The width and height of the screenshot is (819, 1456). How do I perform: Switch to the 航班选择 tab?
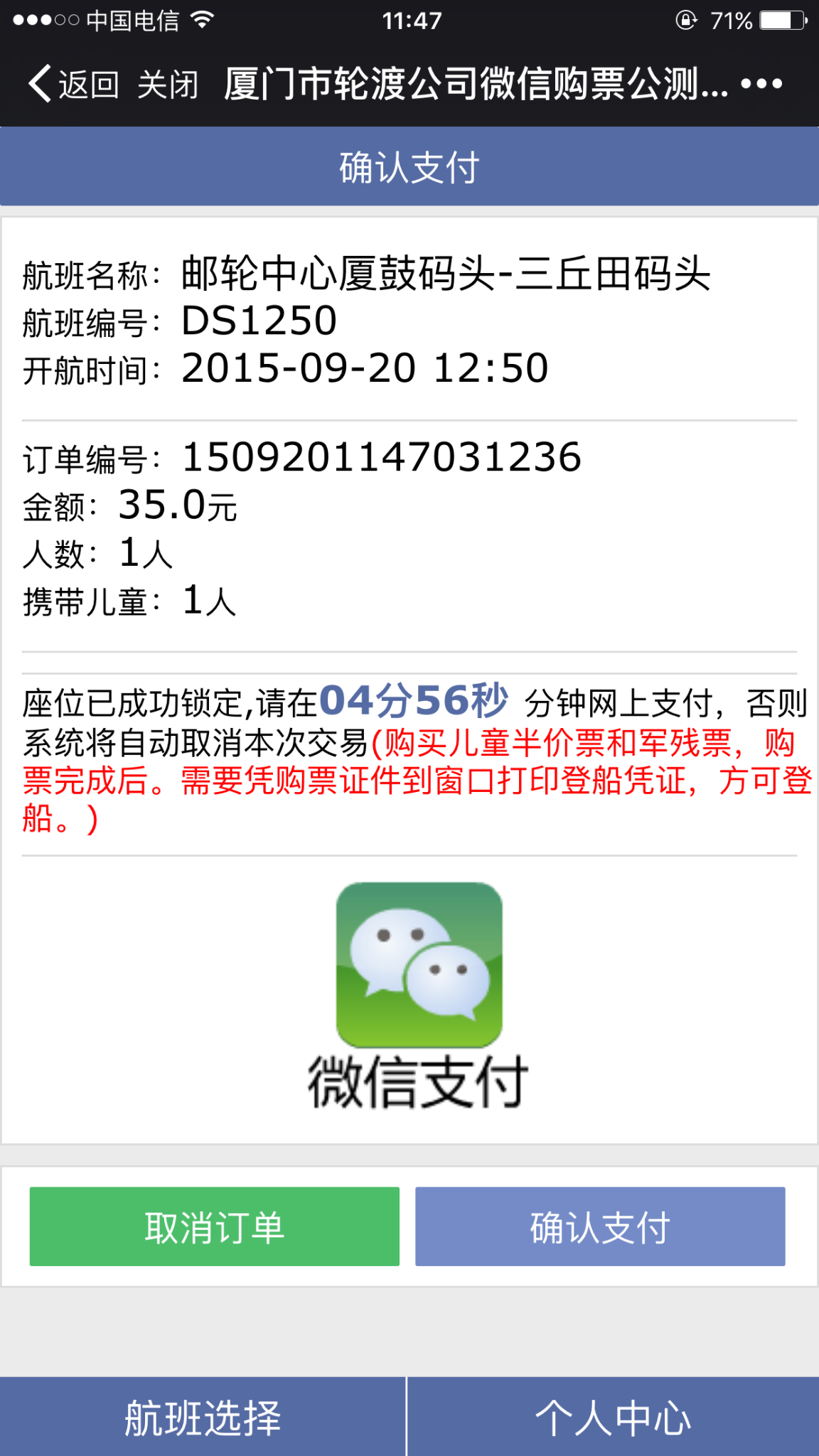(203, 1417)
